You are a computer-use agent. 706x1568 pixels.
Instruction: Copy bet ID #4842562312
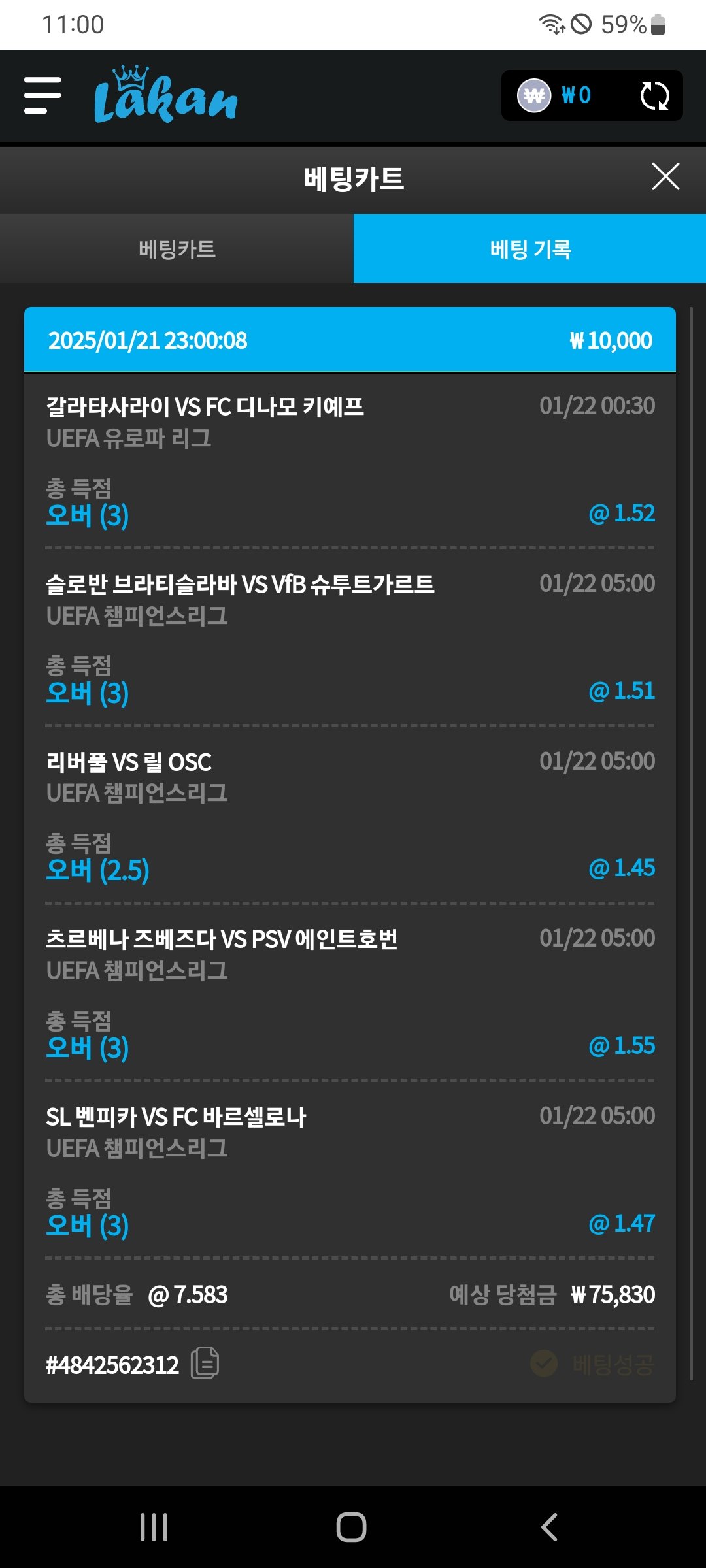click(x=205, y=1364)
